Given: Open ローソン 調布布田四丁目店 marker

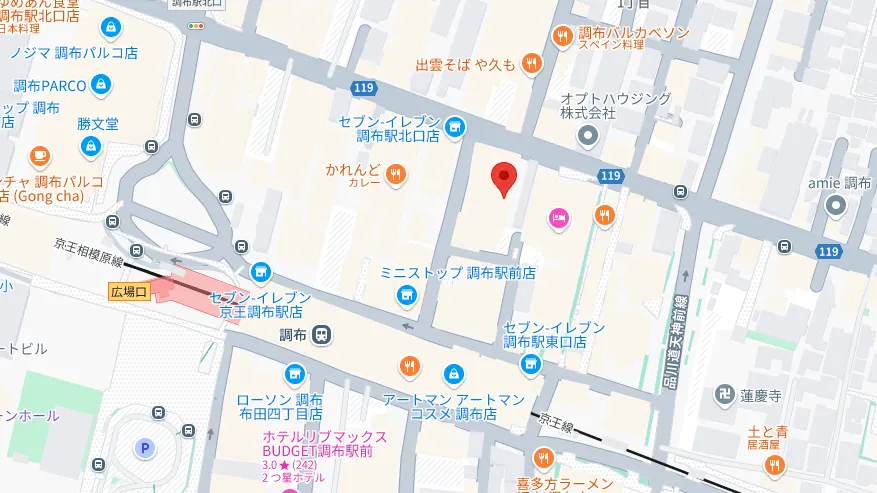Looking at the screenshot, I should click(x=294, y=375).
